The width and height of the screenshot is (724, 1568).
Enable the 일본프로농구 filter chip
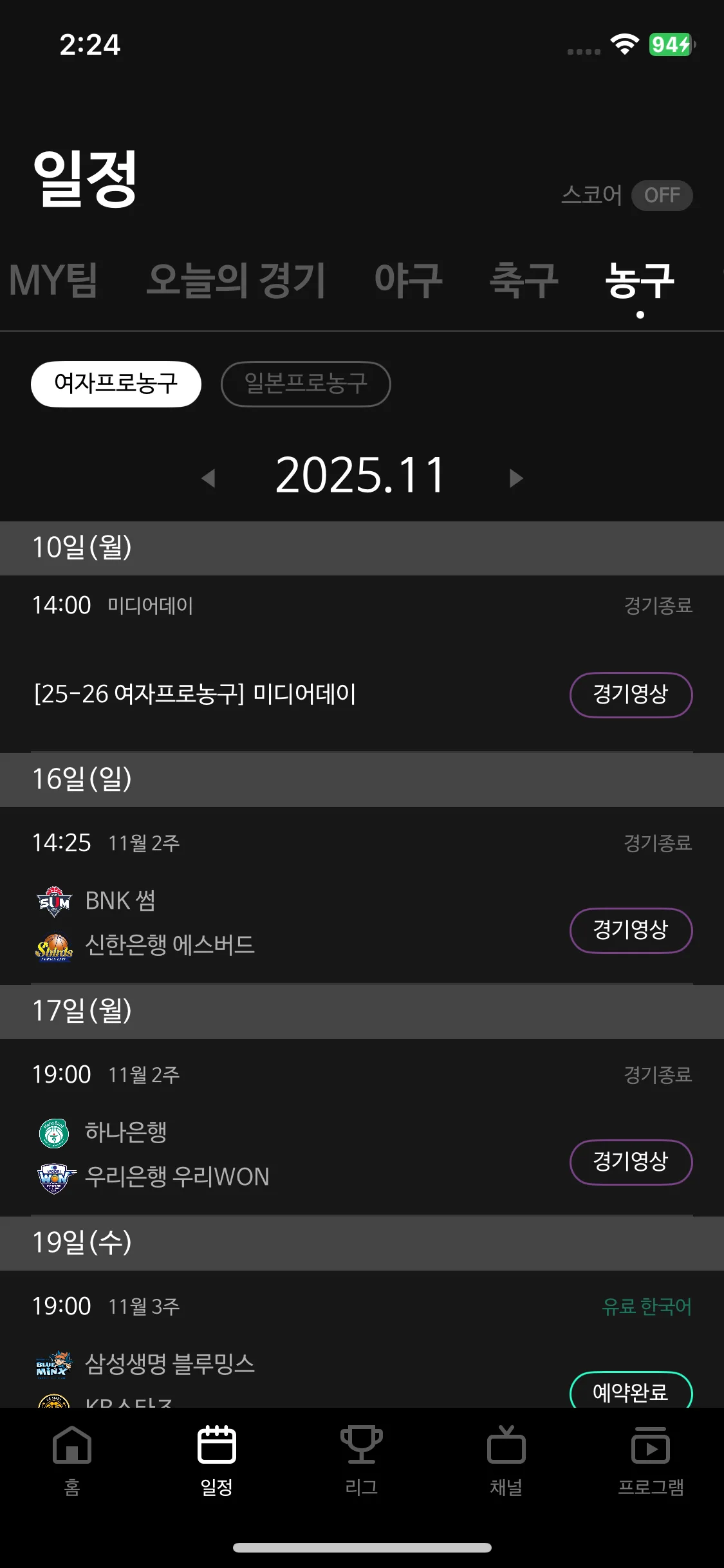(x=306, y=384)
